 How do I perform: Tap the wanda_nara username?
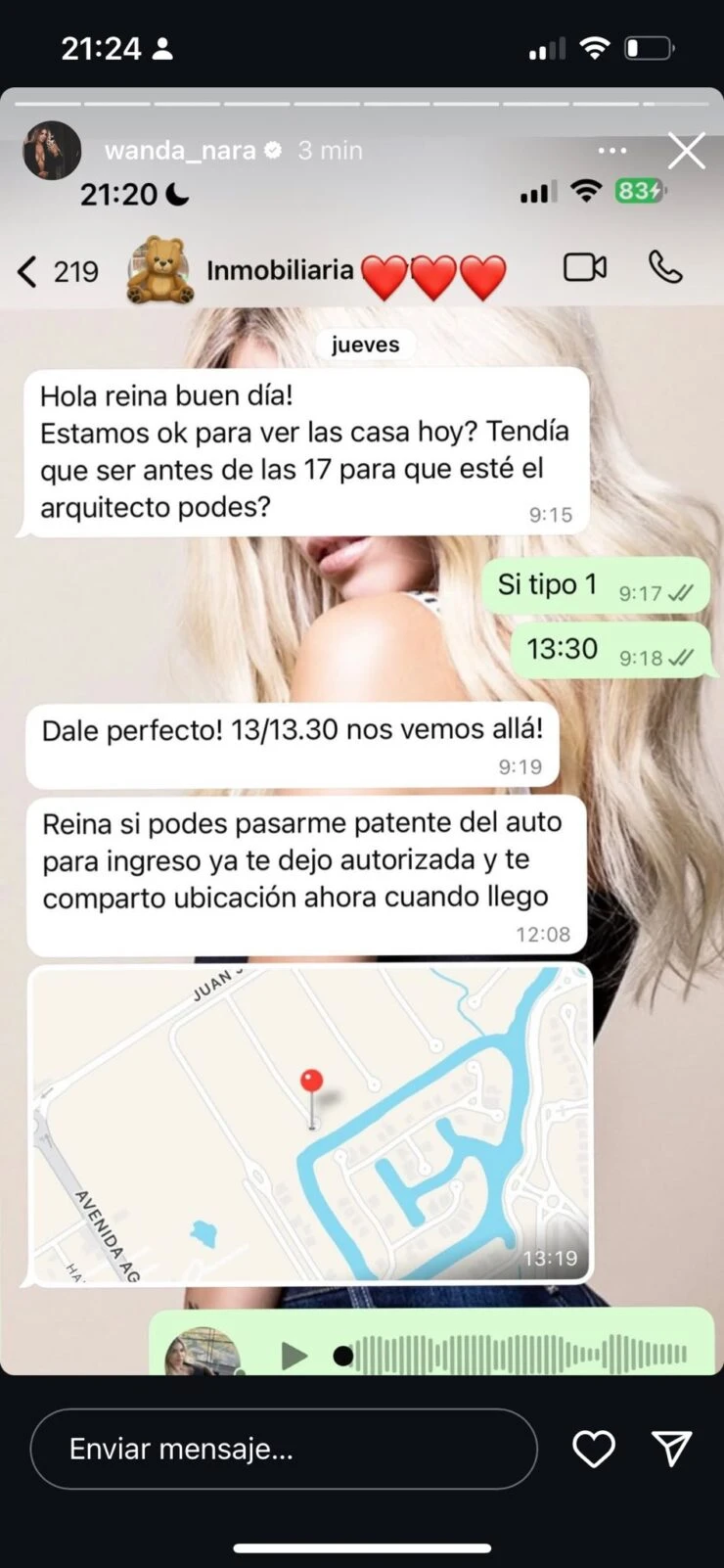coord(180,151)
